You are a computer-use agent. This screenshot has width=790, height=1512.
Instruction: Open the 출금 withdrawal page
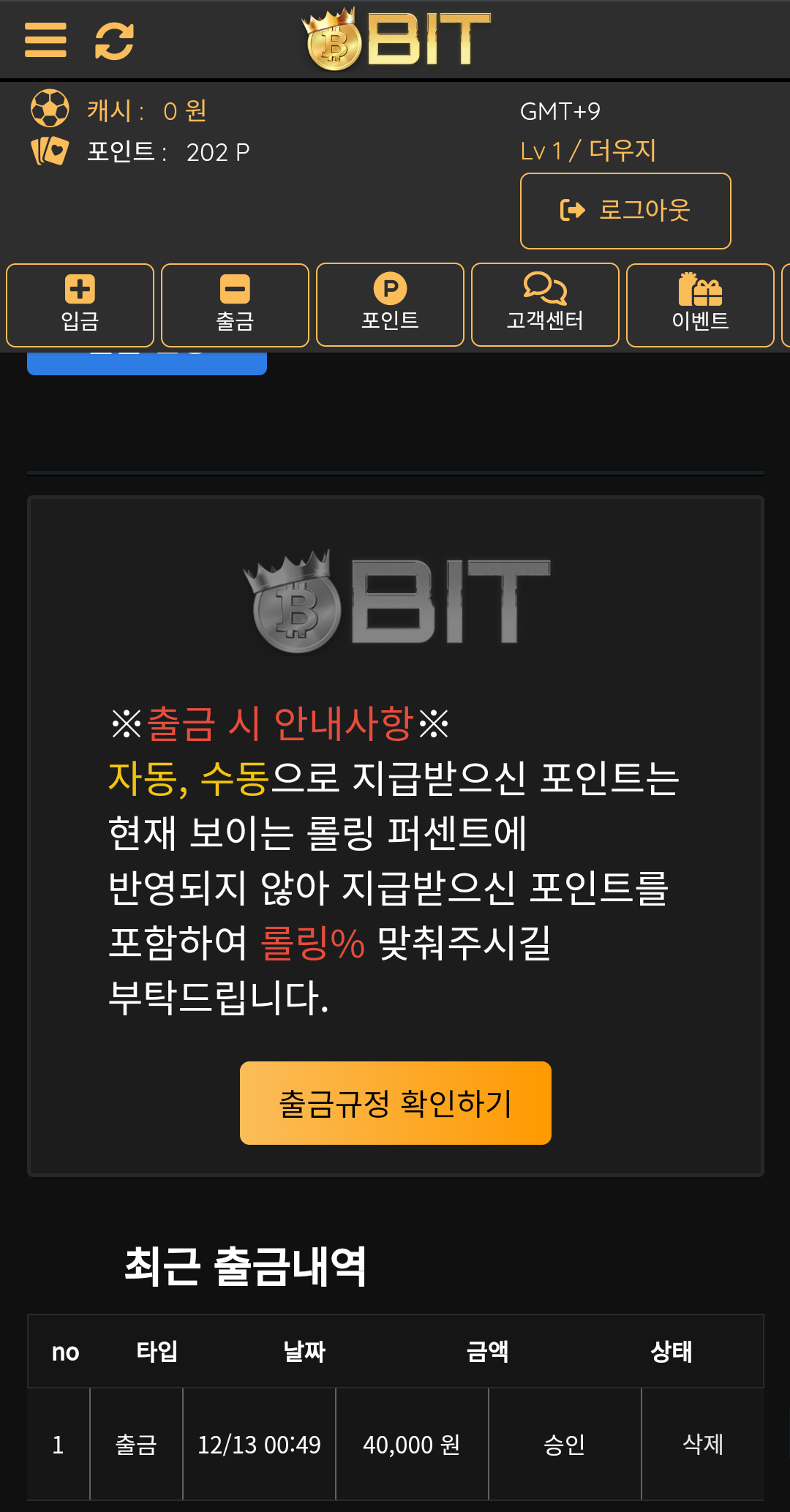pyautogui.click(x=235, y=304)
